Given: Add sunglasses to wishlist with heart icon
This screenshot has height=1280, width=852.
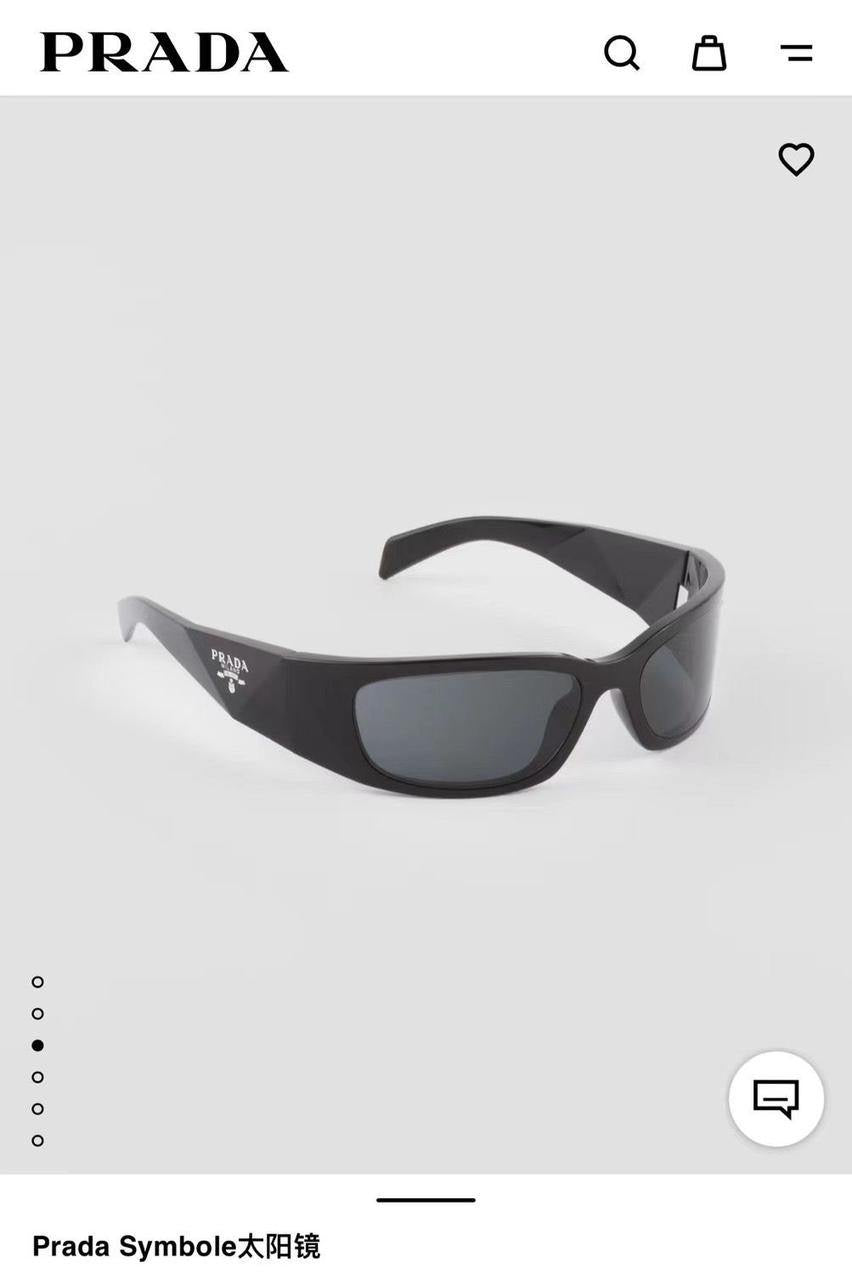Looking at the screenshot, I should click(796, 159).
